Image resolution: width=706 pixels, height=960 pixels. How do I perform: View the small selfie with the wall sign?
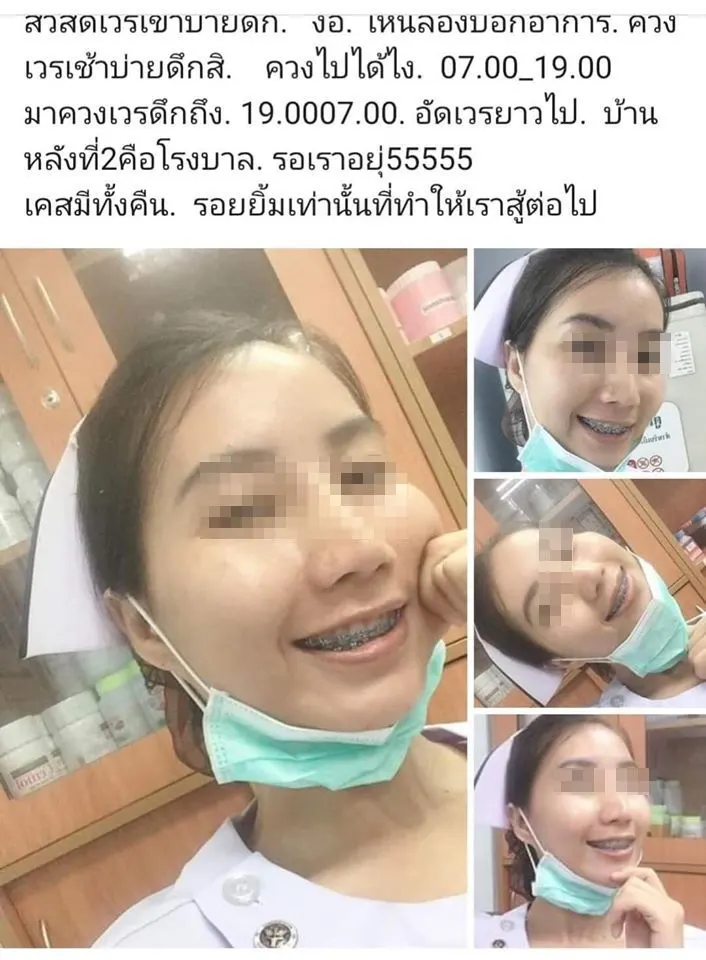click(x=589, y=358)
